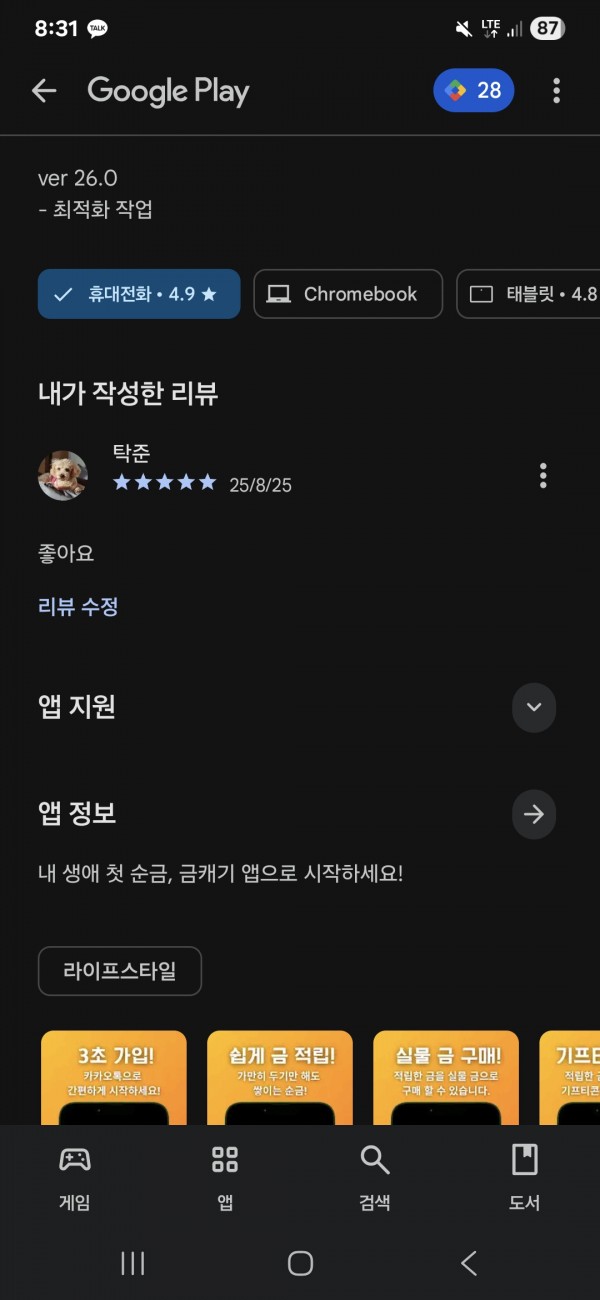
Task: Open the system recent apps button
Action: (x=133, y=1263)
